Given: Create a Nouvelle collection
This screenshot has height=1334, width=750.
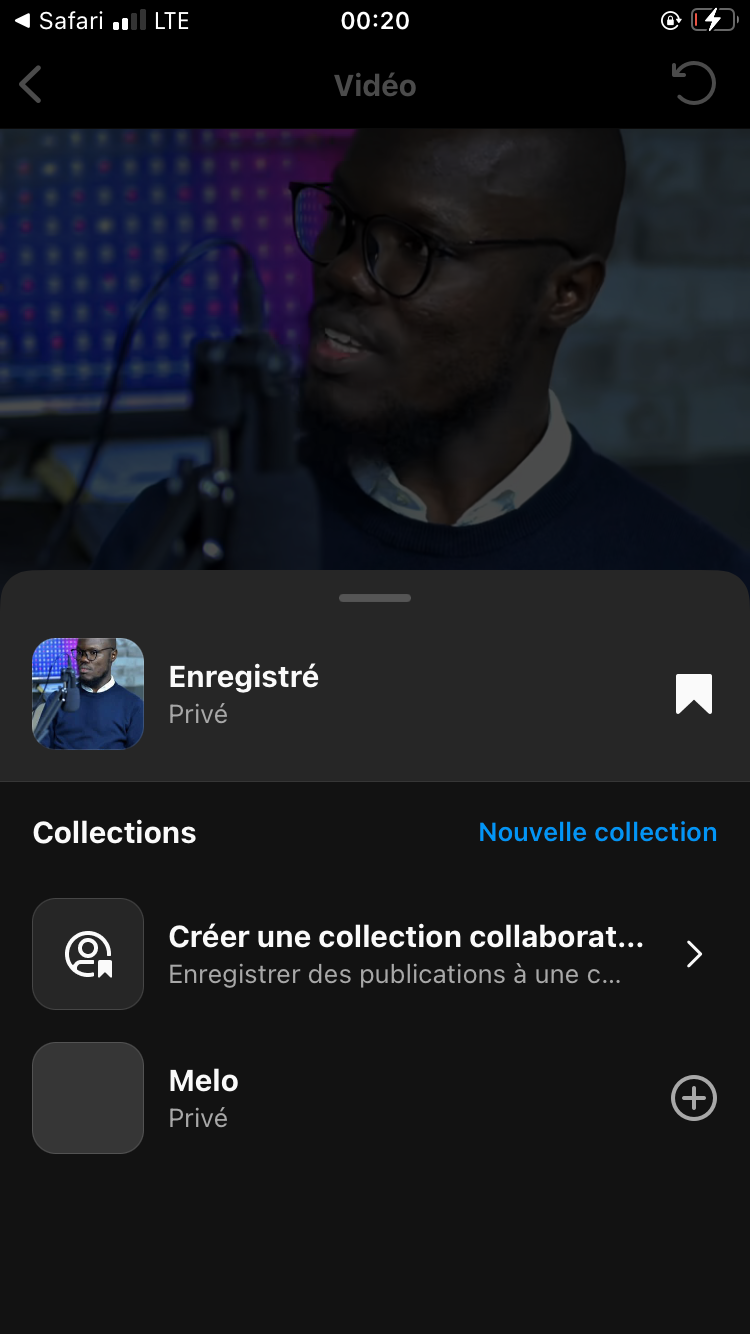Looking at the screenshot, I should click(597, 832).
